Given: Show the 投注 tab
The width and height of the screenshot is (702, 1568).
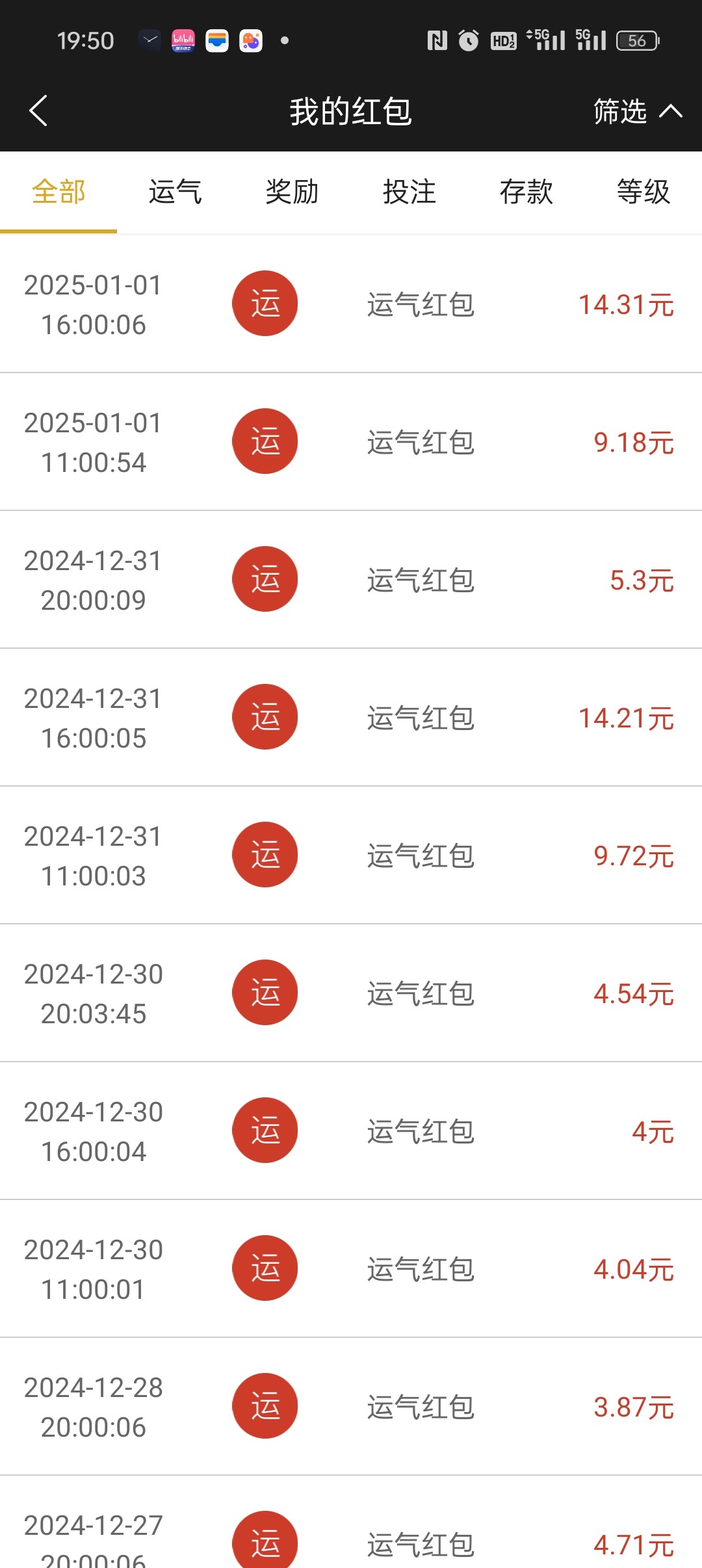Looking at the screenshot, I should coord(409,192).
